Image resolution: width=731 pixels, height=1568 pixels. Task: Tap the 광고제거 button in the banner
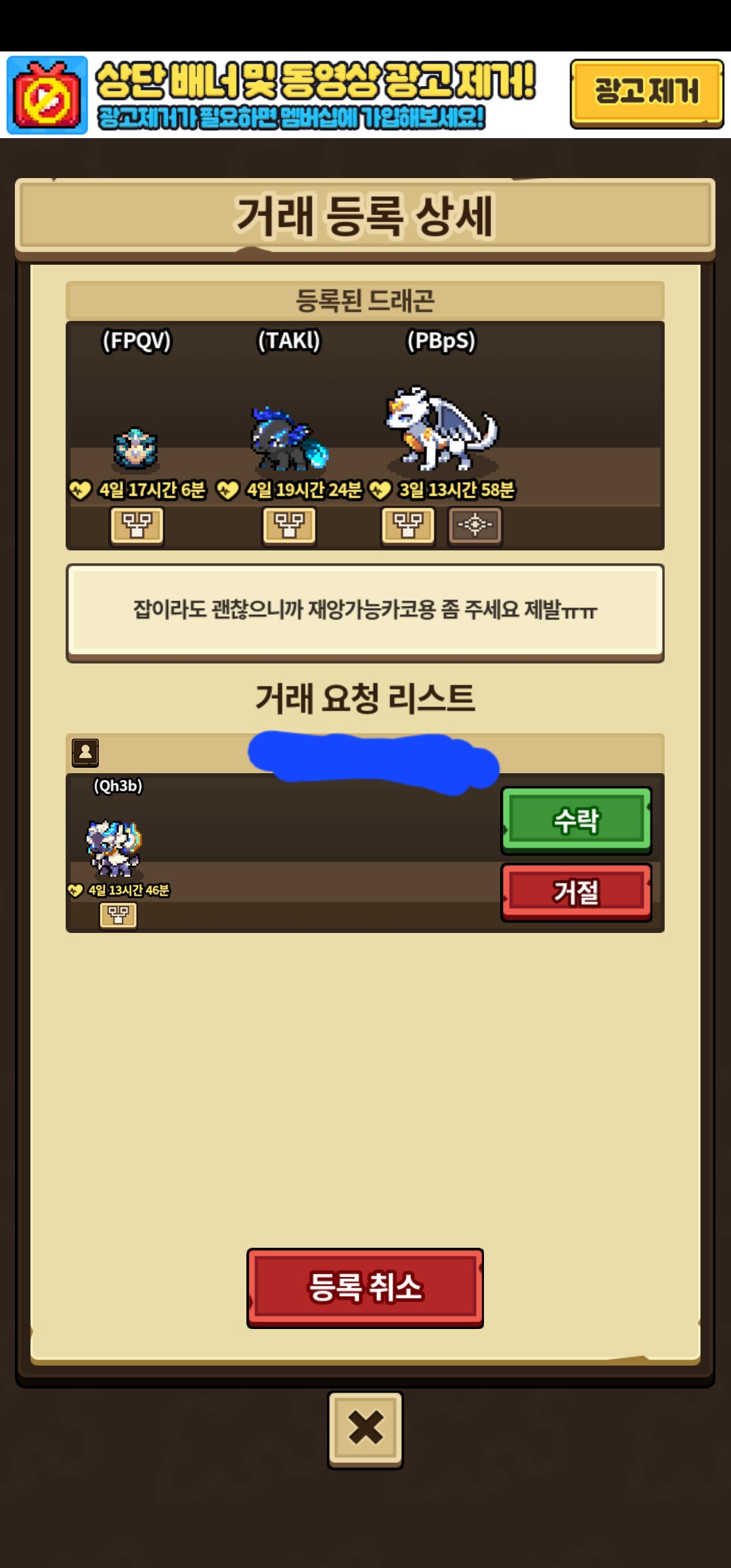click(x=646, y=93)
